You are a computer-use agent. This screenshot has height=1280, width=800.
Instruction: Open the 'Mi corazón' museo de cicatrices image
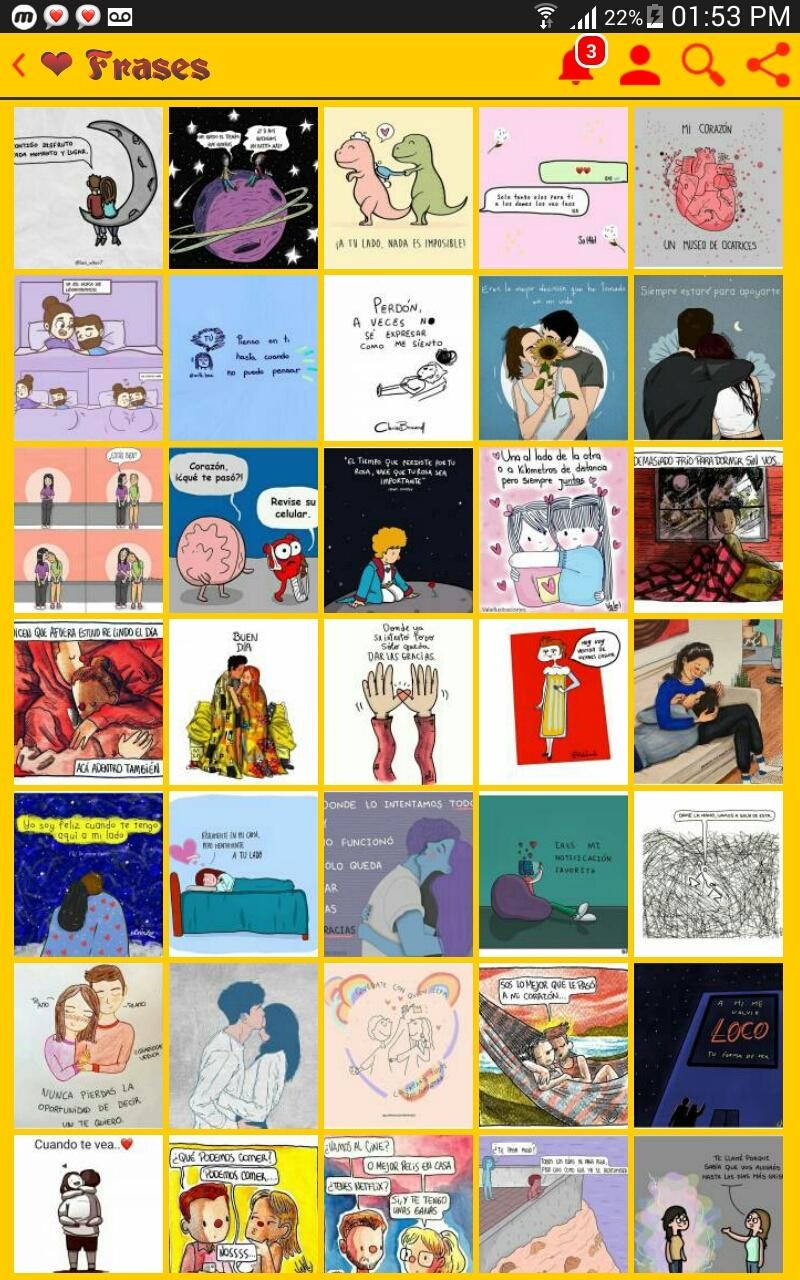pos(708,187)
